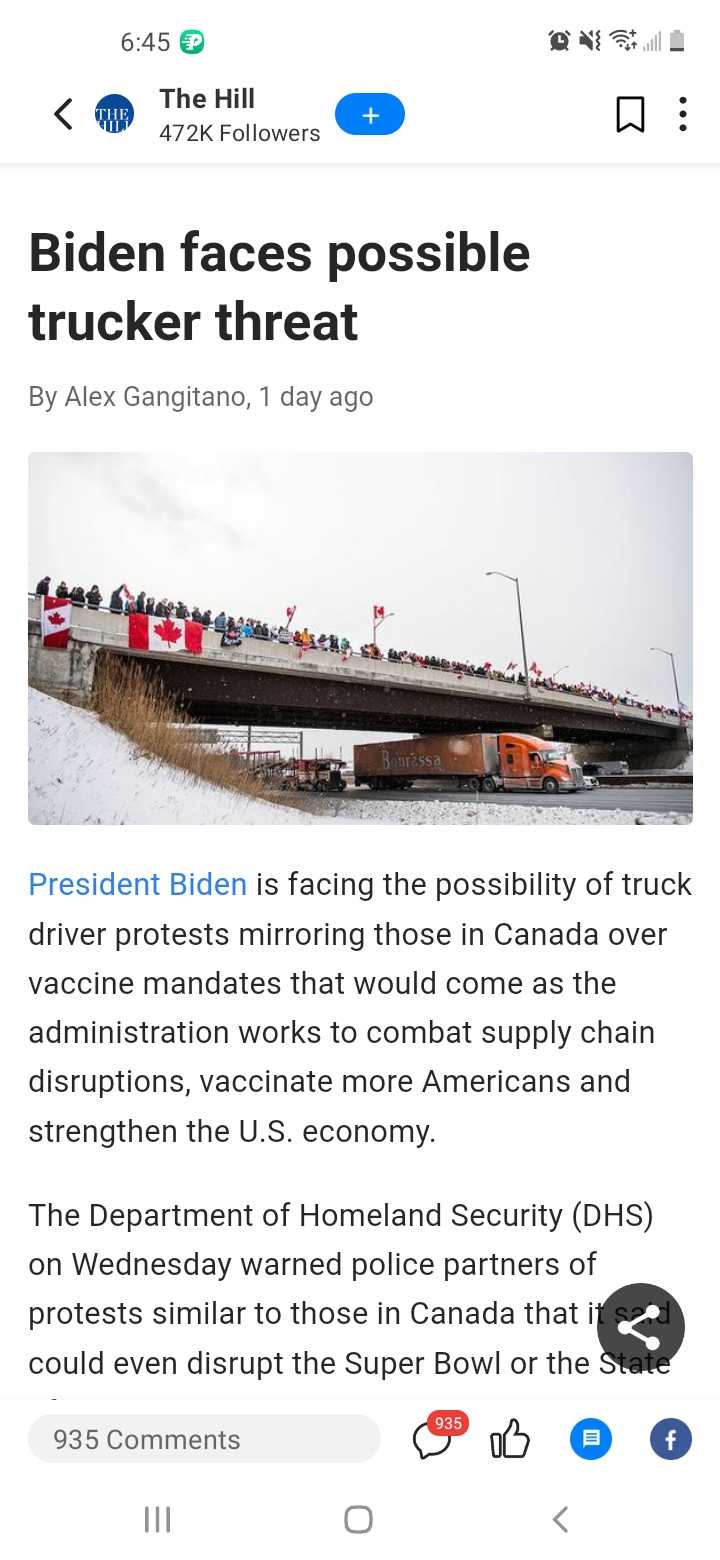The height and width of the screenshot is (1560, 720).
Task: Open the President Biden link
Action: (x=137, y=885)
